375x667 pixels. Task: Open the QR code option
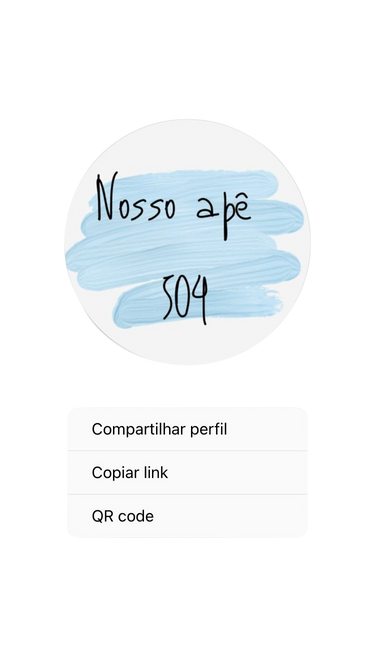pos(187,516)
